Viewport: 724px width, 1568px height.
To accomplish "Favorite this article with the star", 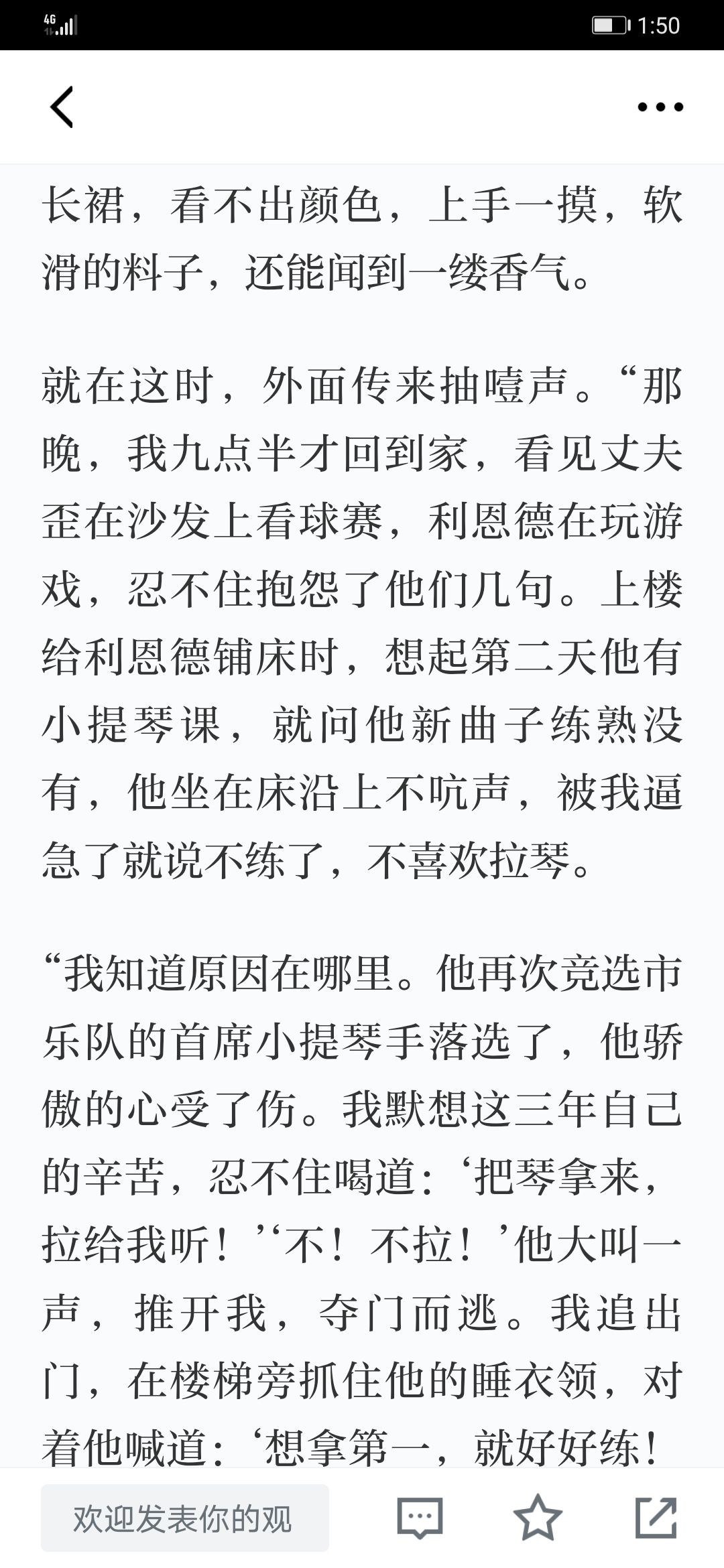I will [x=538, y=1517].
